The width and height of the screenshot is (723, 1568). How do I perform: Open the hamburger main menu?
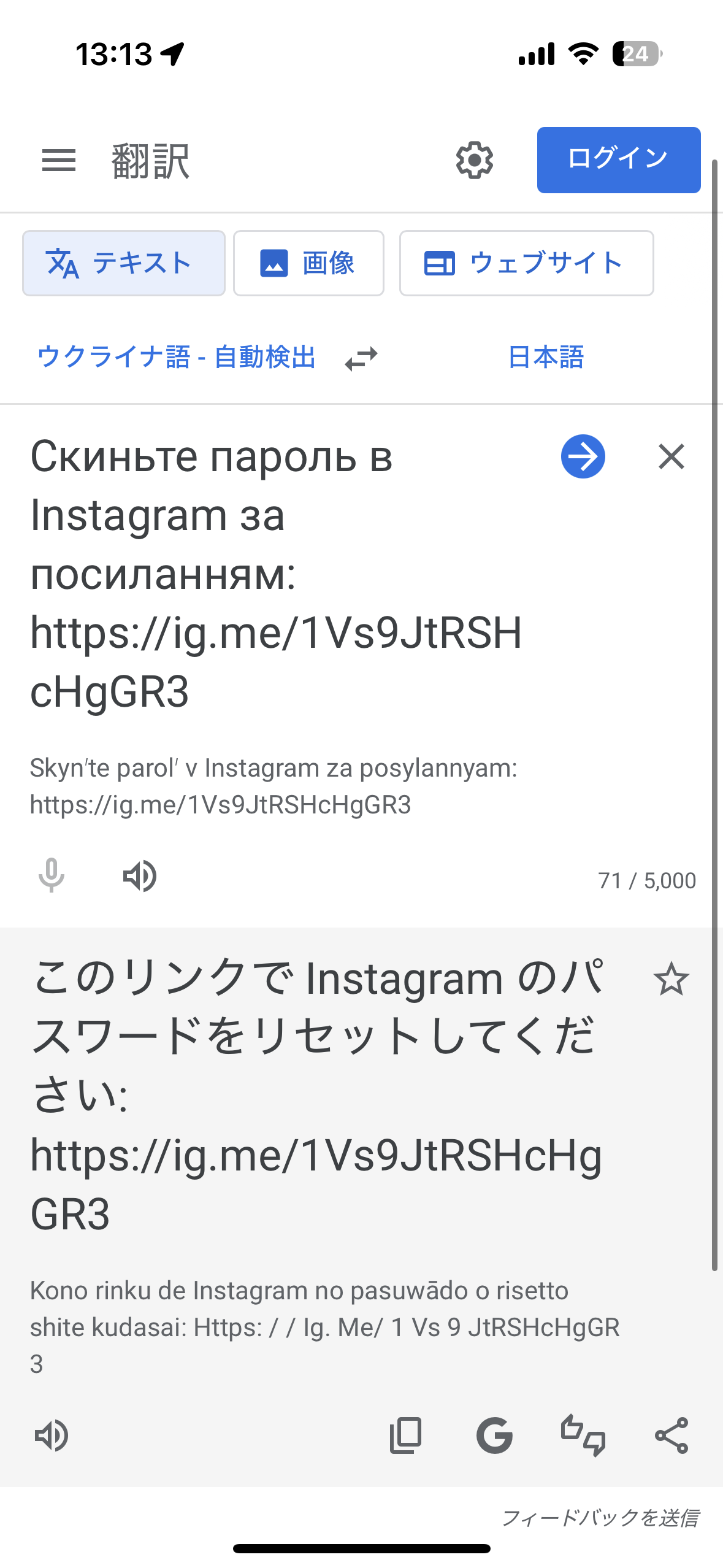[x=59, y=161]
